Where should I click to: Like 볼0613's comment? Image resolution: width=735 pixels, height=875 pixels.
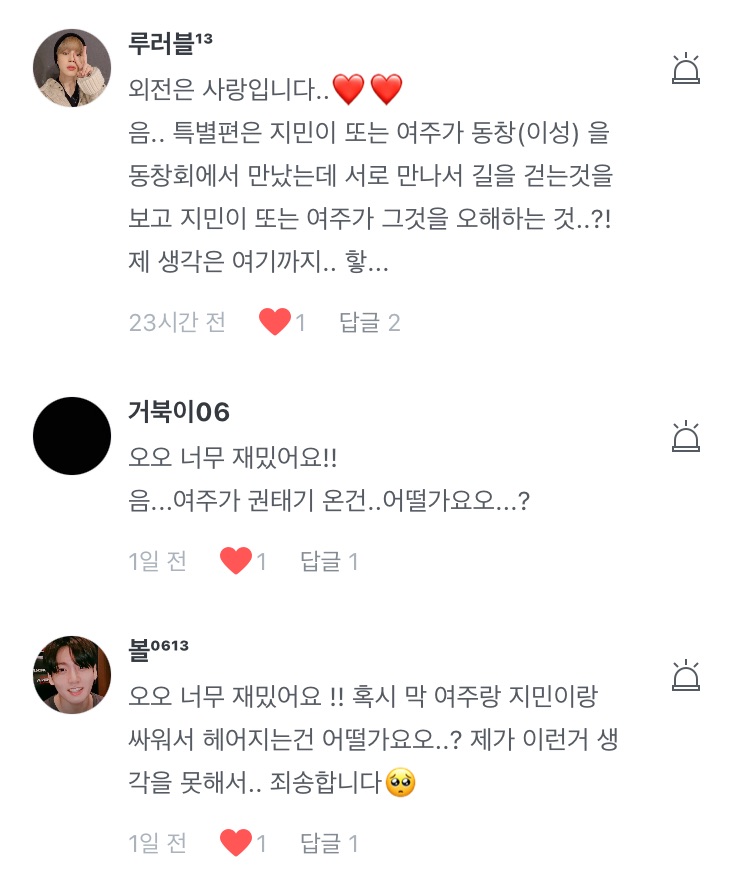[x=236, y=843]
